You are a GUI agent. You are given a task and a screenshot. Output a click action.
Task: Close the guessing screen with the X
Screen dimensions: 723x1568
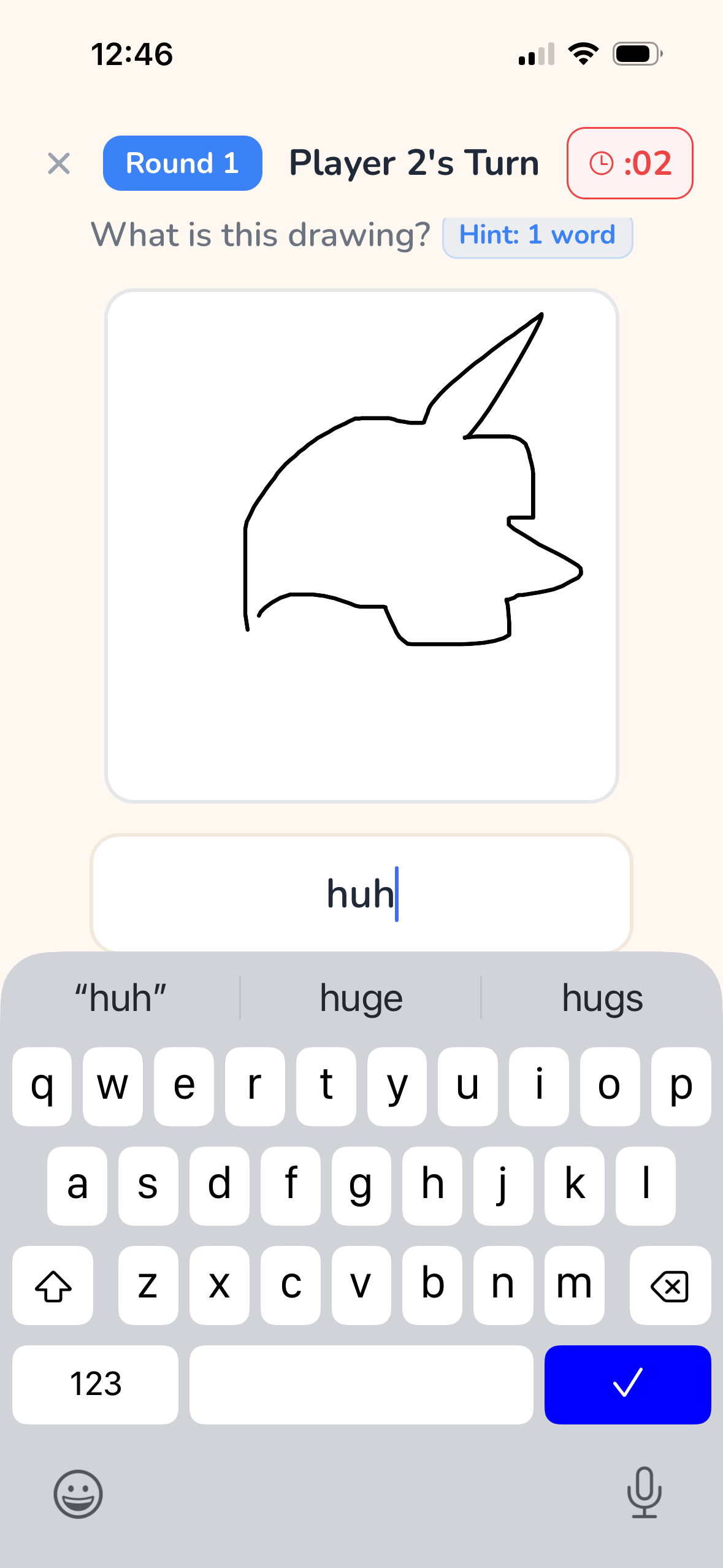coord(59,163)
